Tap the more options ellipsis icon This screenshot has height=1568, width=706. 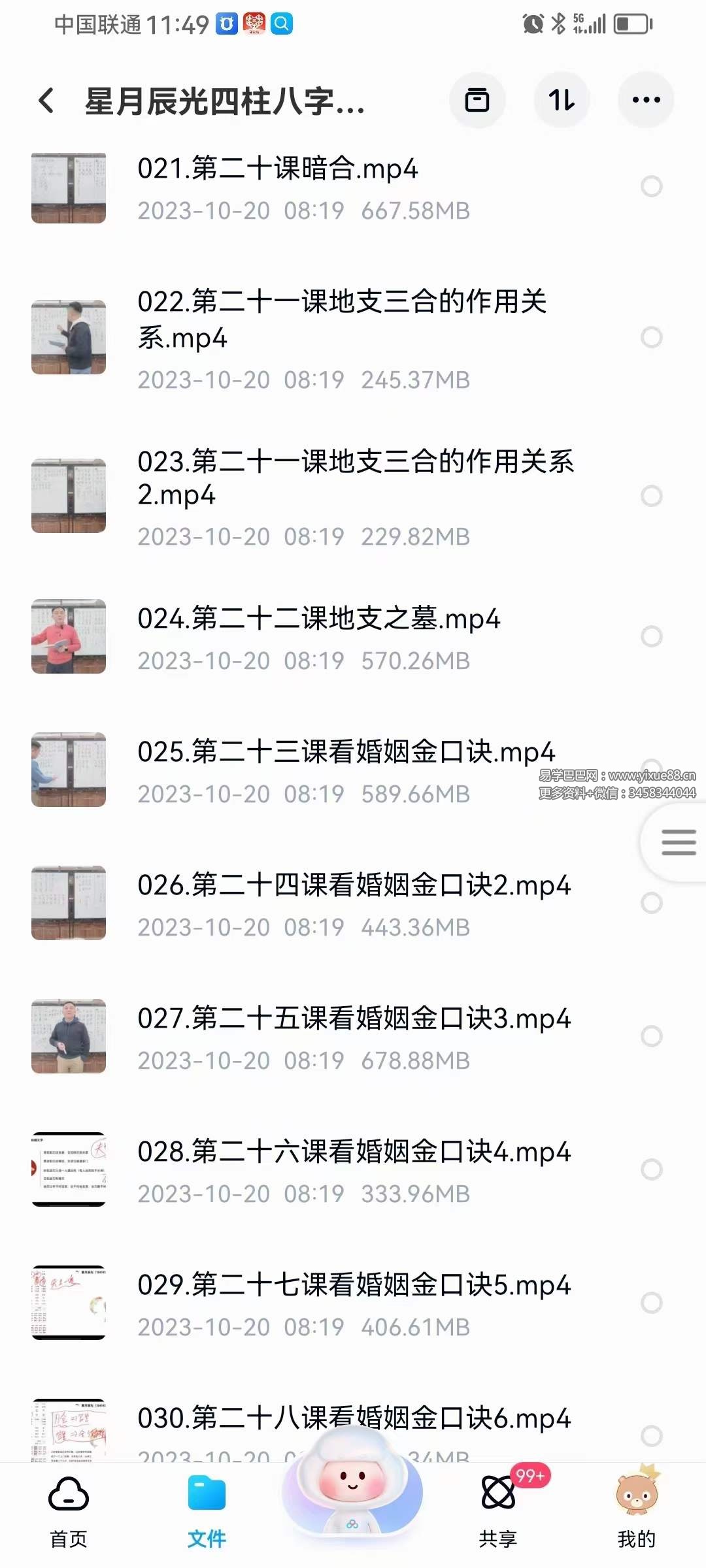coord(645,99)
